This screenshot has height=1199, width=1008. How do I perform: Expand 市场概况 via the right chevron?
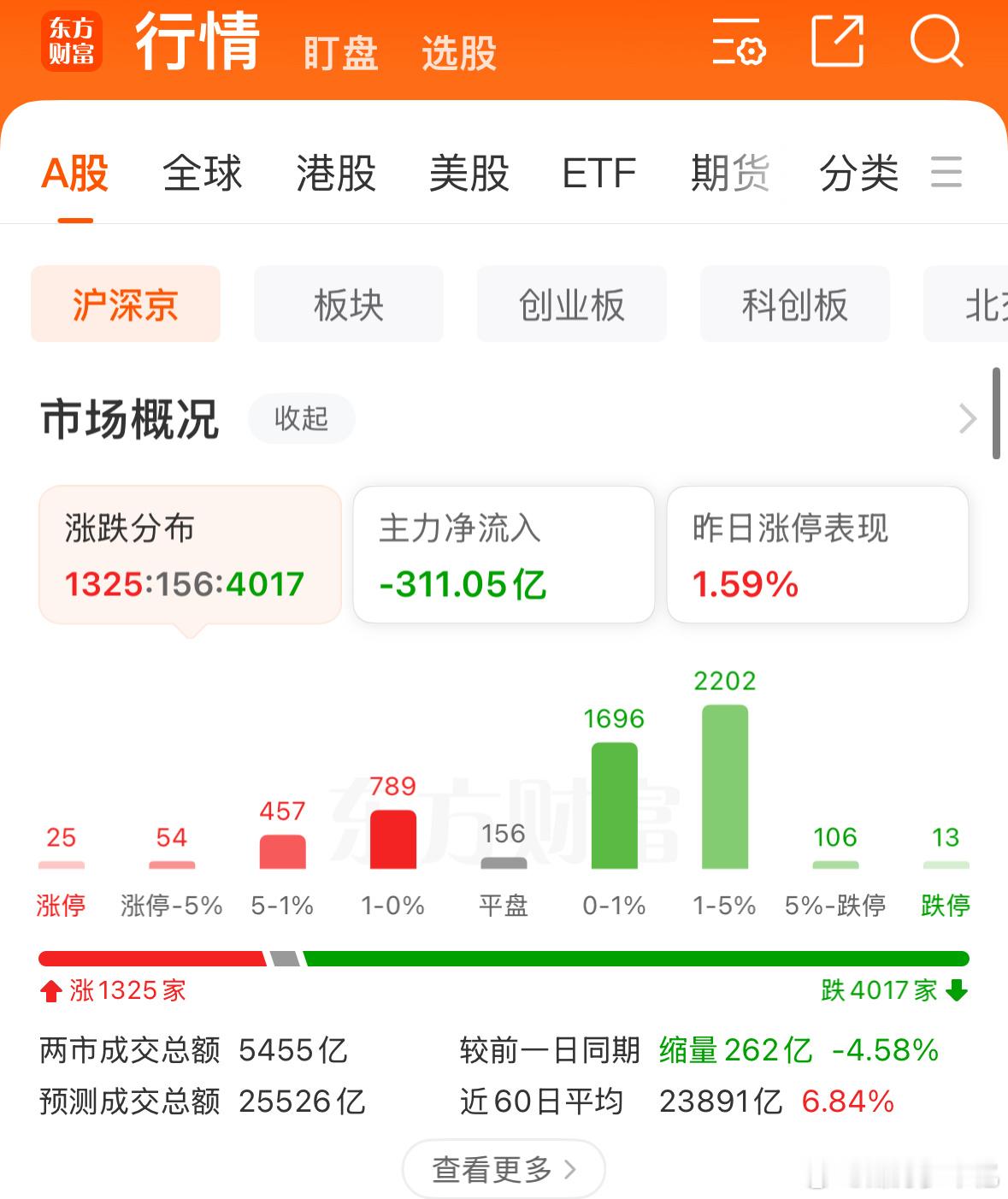tap(968, 419)
